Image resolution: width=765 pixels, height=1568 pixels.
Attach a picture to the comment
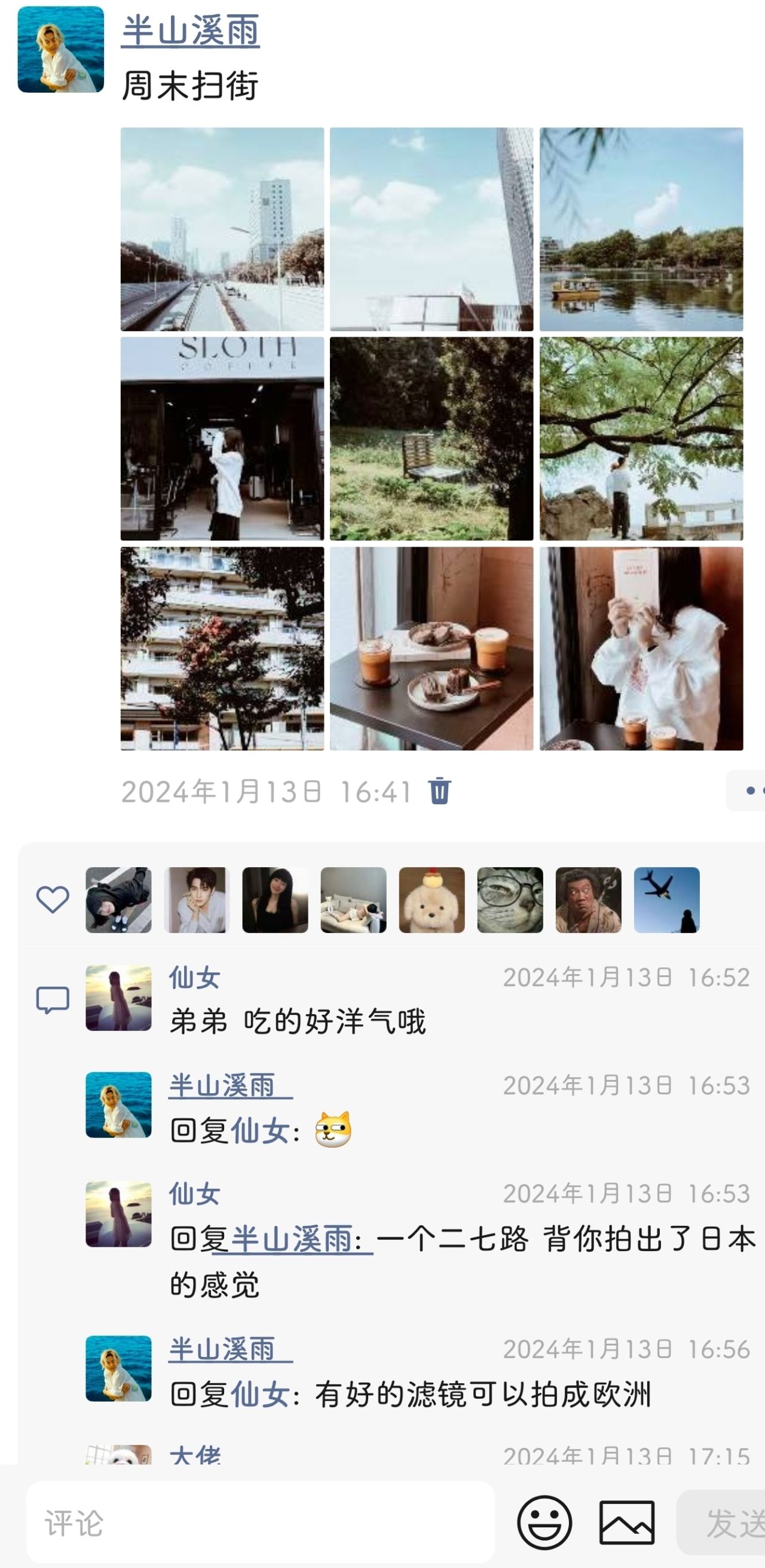pyautogui.click(x=627, y=1523)
